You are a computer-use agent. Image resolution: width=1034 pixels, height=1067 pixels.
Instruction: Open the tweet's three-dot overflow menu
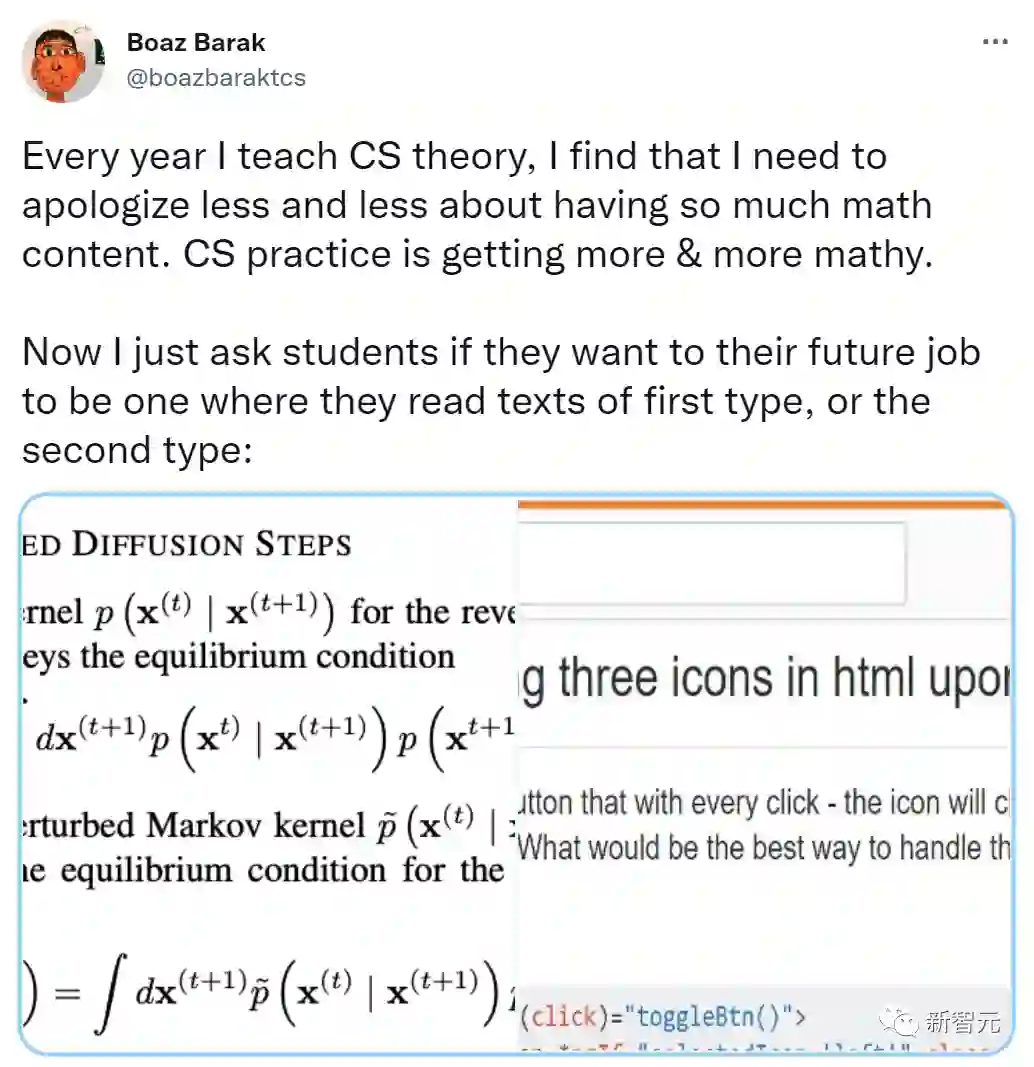pyautogui.click(x=995, y=42)
